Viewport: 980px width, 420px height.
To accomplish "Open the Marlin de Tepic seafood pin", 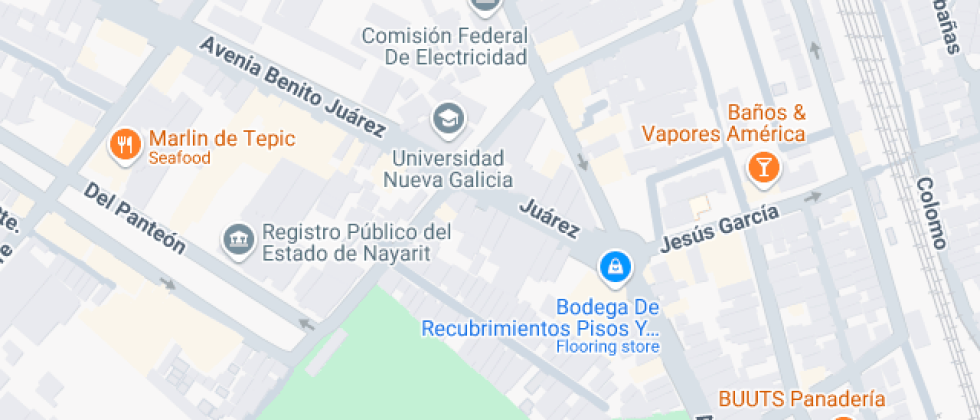I will (124, 144).
